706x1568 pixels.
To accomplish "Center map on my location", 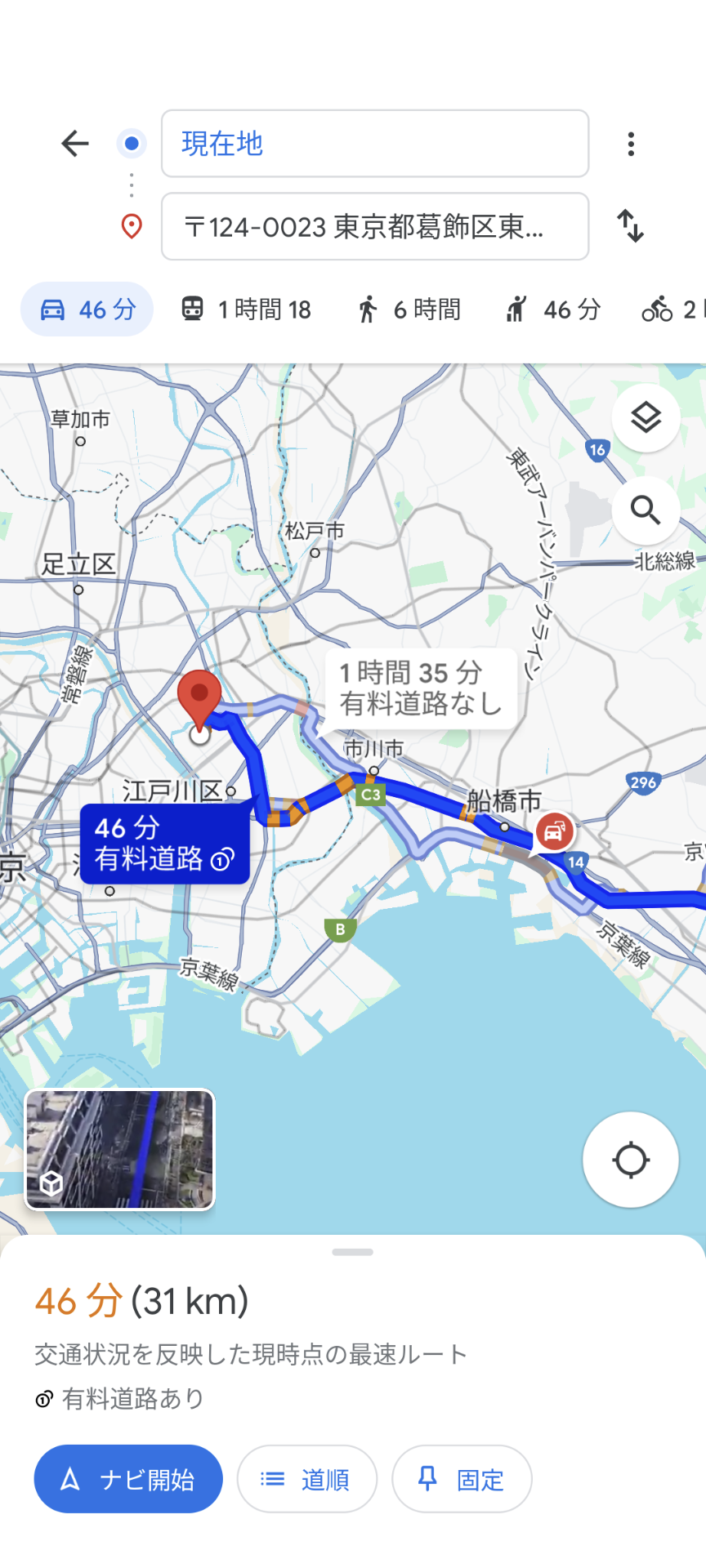I will (x=630, y=1160).
